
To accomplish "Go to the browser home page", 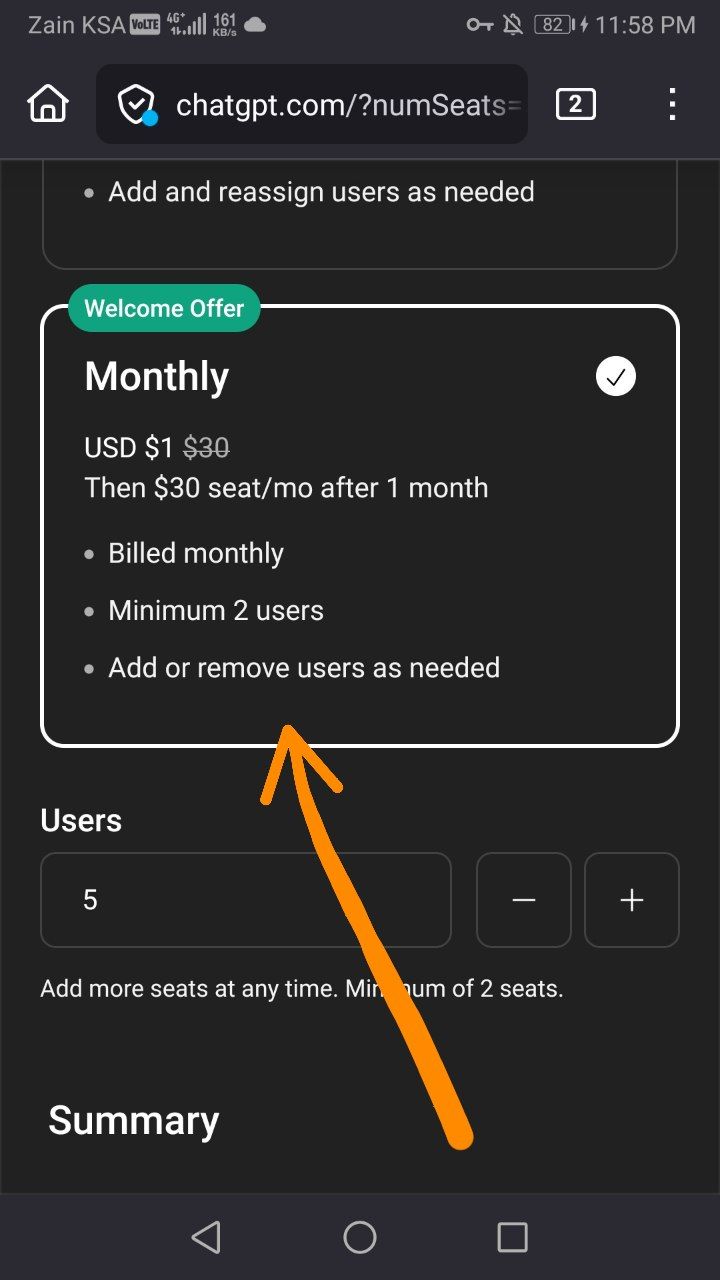I will 47,104.
